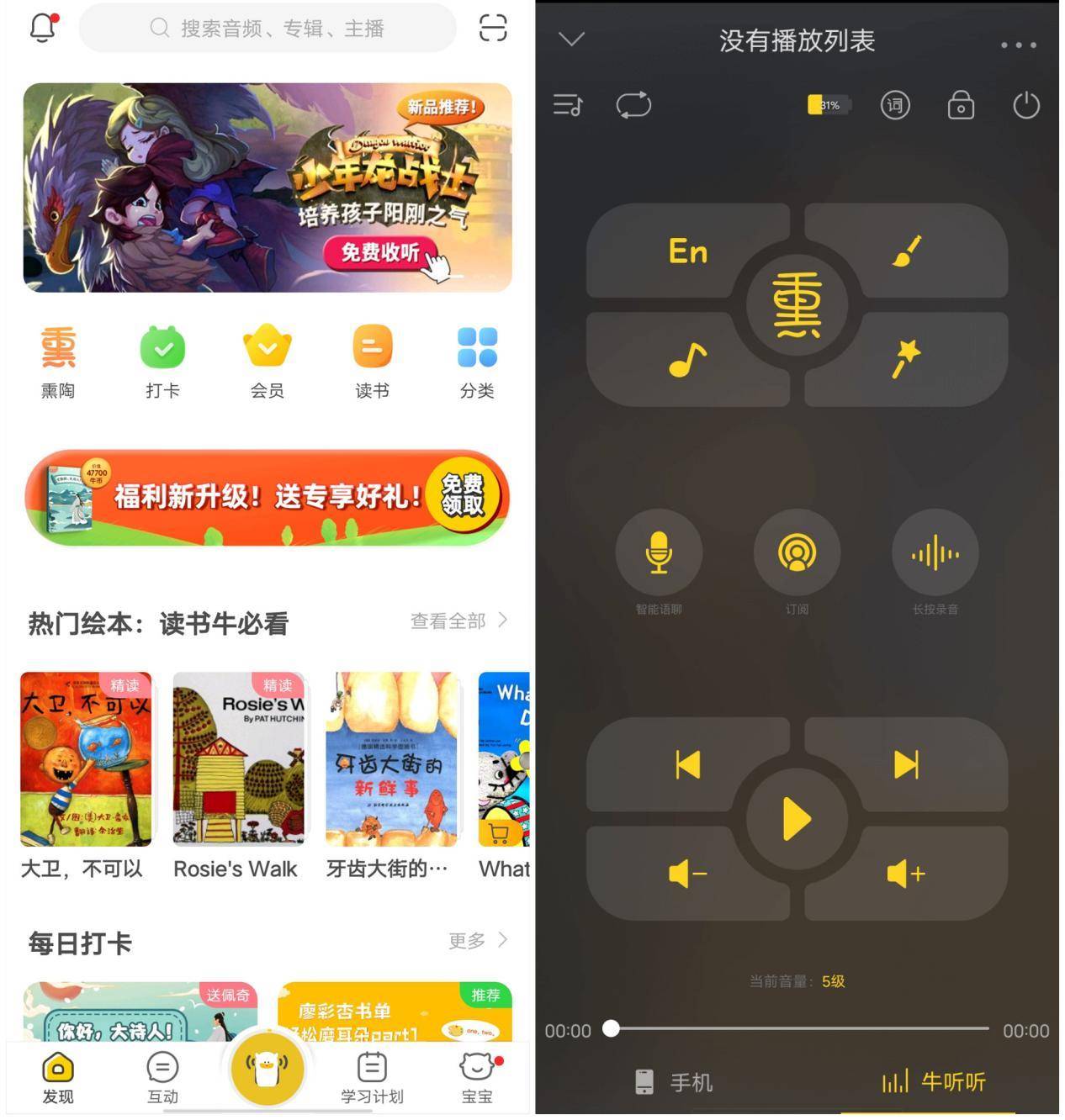Enable the child lock icon

click(960, 105)
